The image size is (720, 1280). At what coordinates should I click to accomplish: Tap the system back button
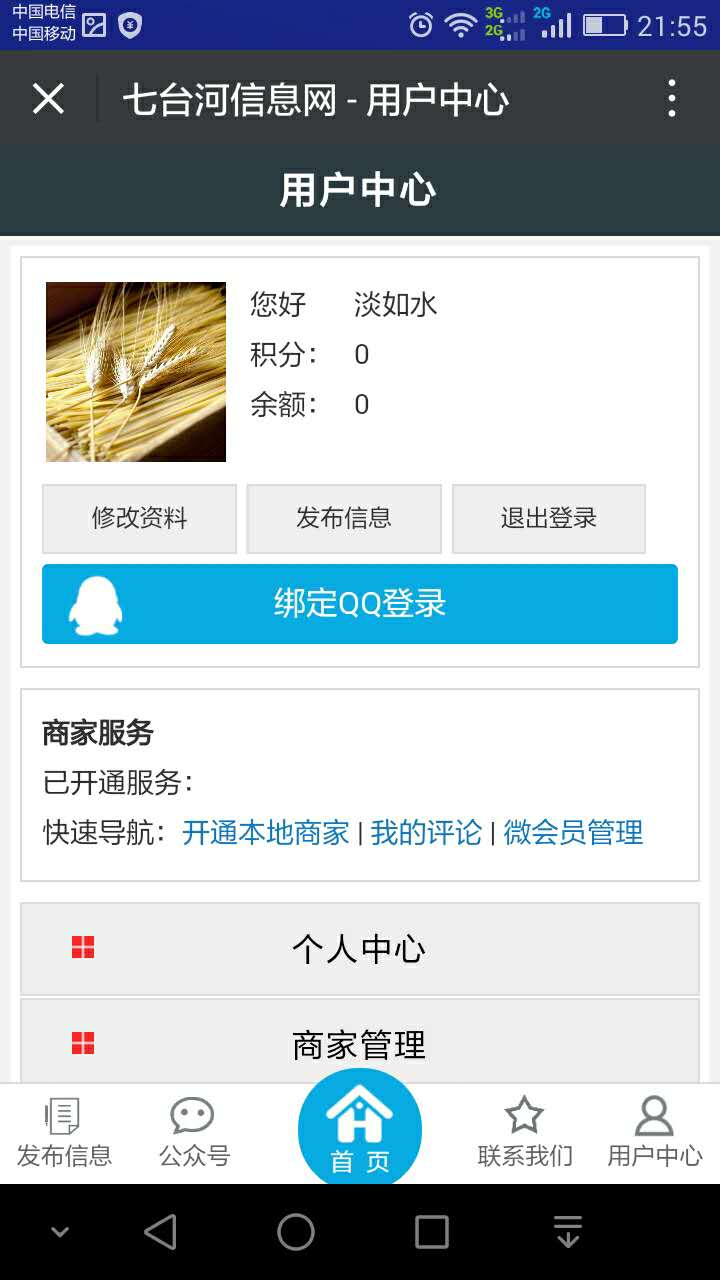(160, 1232)
